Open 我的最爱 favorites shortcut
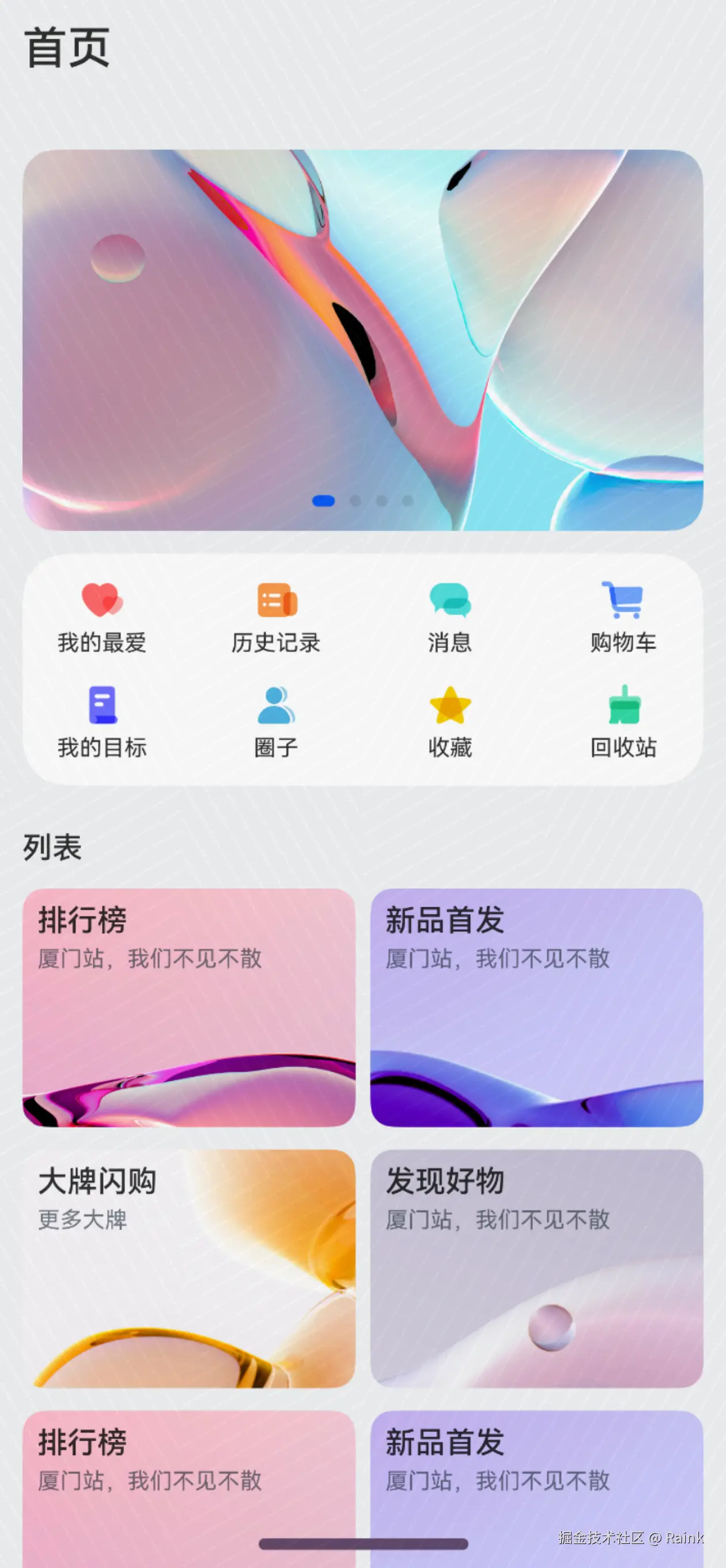This screenshot has width=726, height=1568. click(101, 617)
